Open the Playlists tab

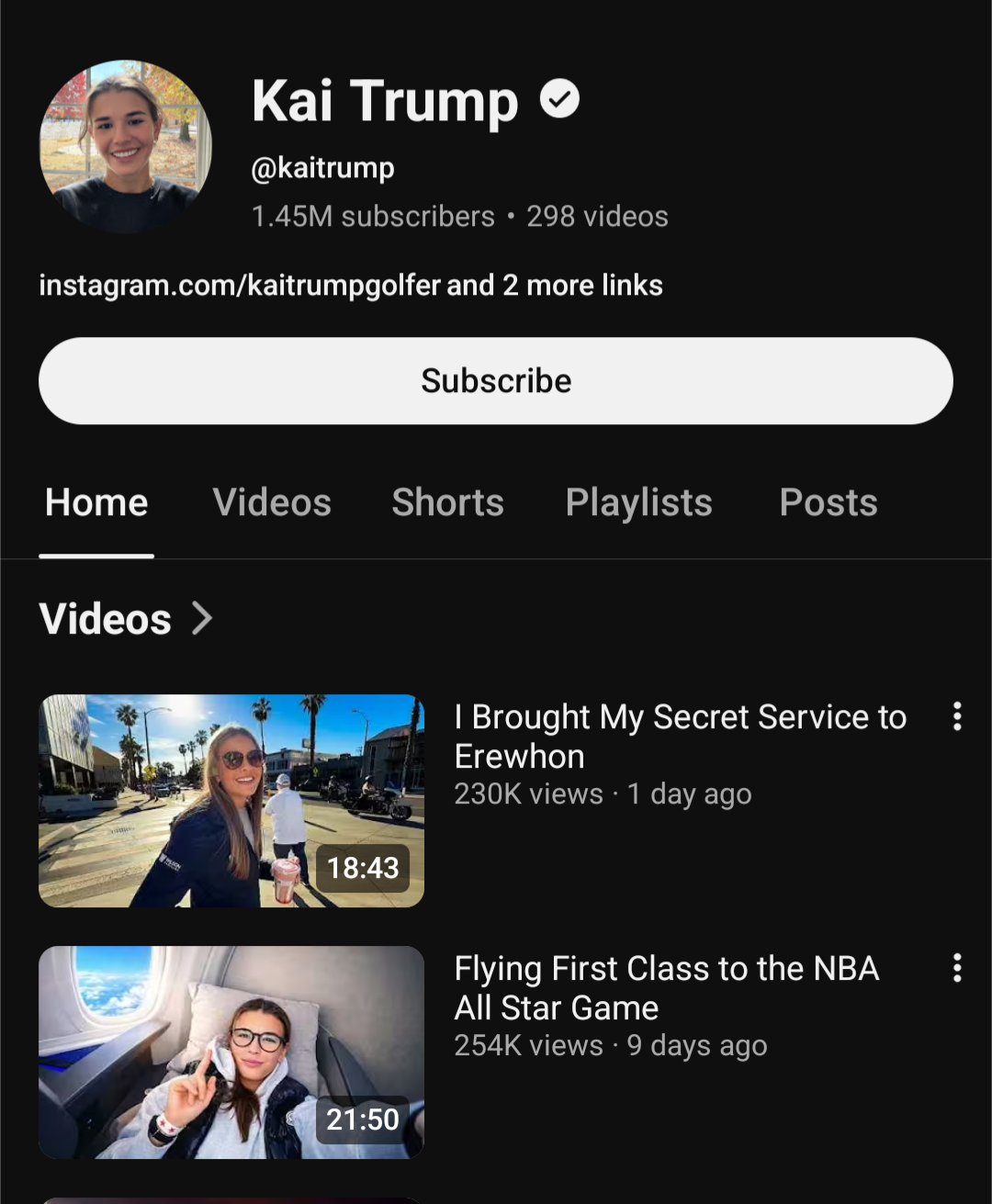(638, 502)
